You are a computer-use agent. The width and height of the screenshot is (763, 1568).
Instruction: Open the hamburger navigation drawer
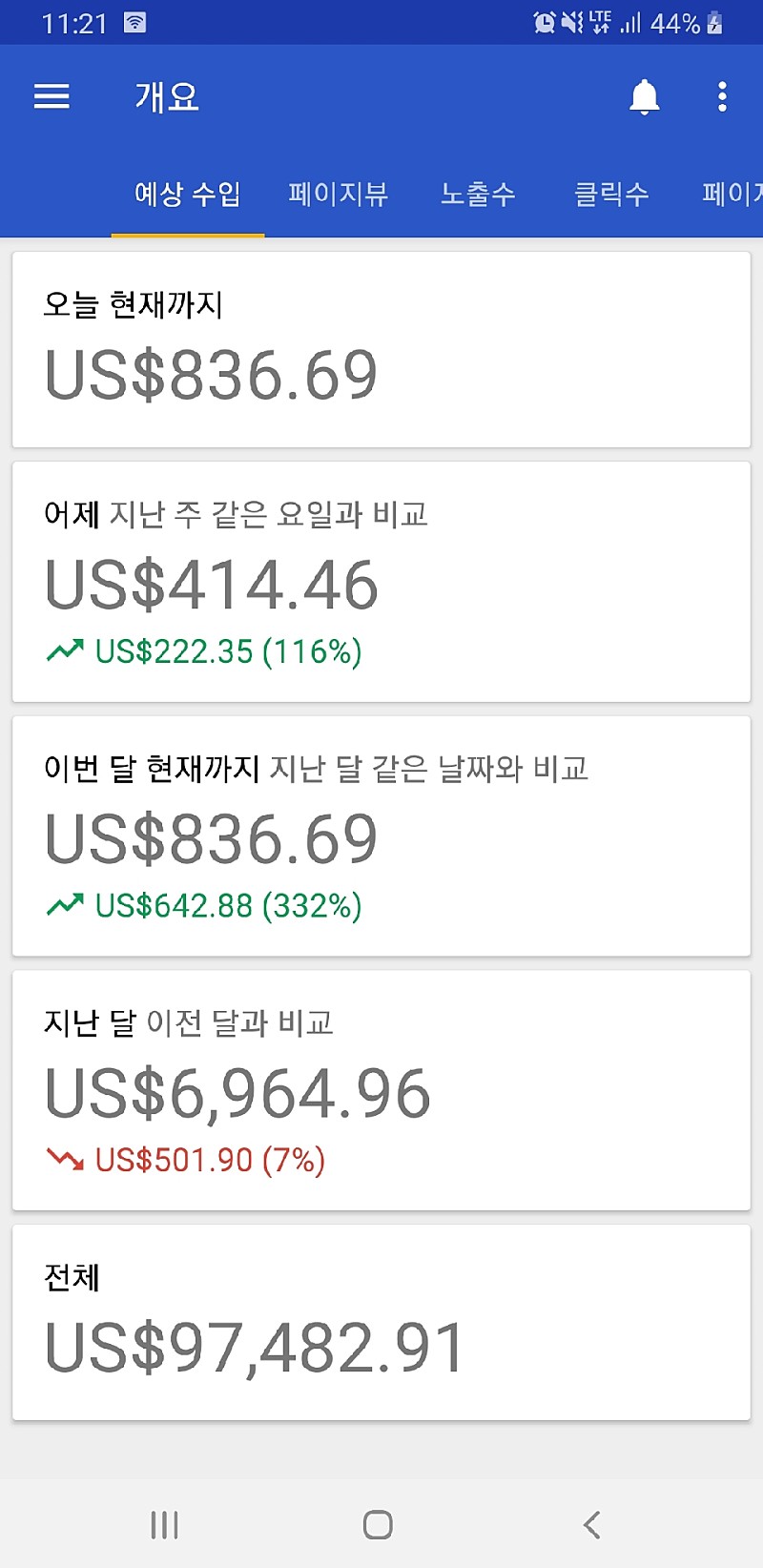click(52, 96)
